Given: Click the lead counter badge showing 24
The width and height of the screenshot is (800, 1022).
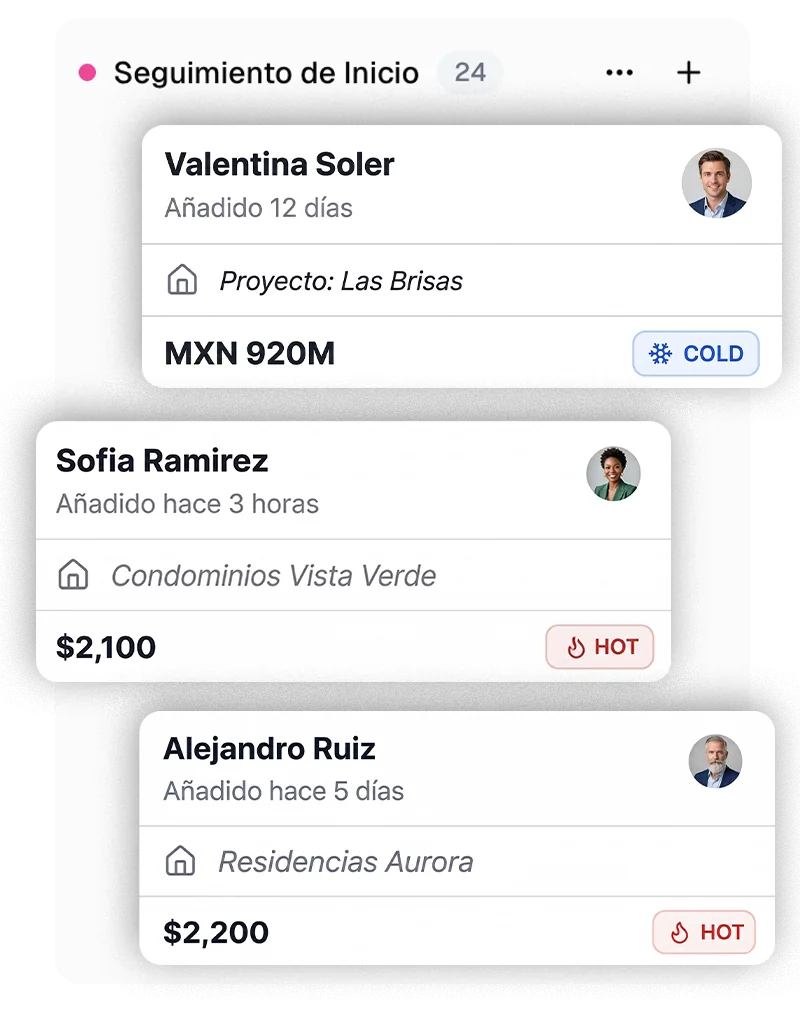Looking at the screenshot, I should [470, 72].
